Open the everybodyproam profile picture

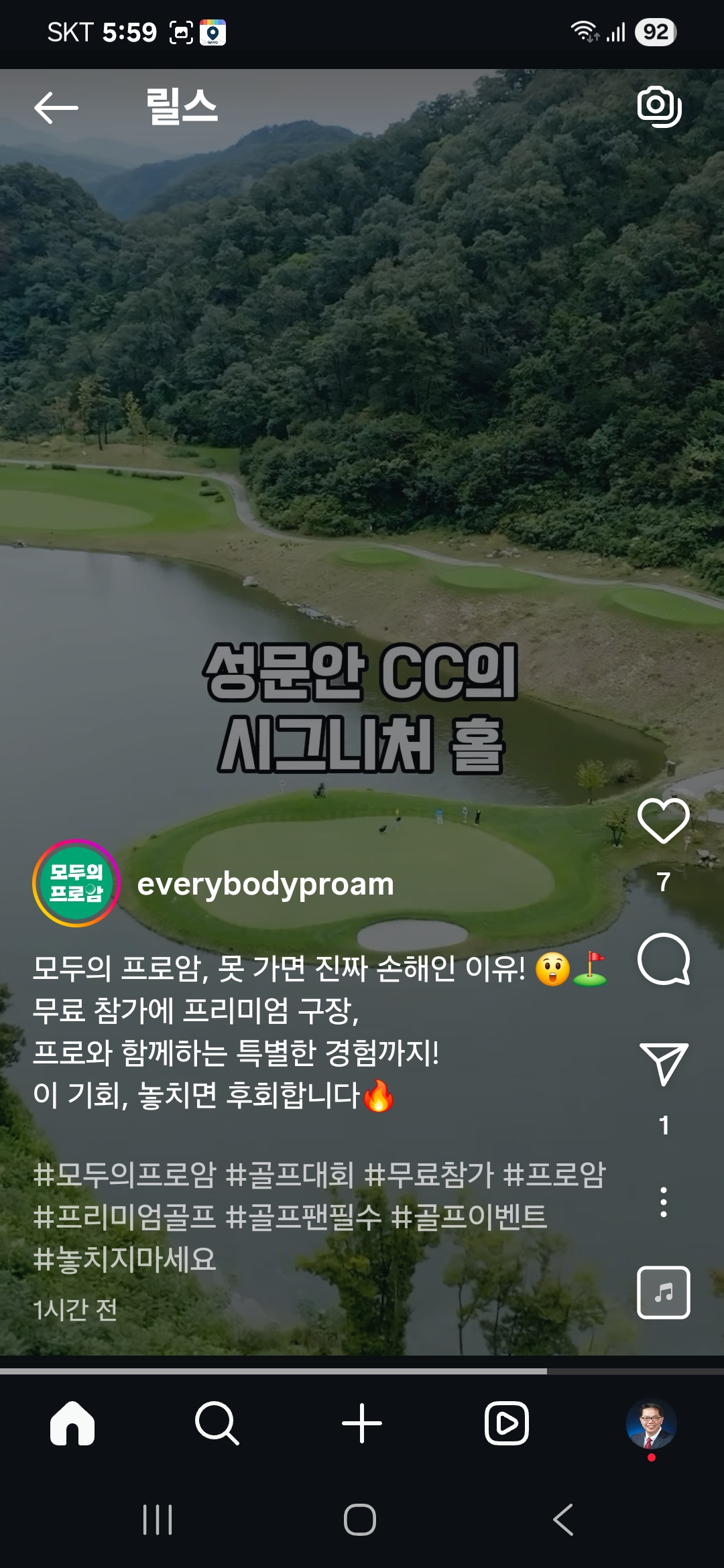(76, 883)
